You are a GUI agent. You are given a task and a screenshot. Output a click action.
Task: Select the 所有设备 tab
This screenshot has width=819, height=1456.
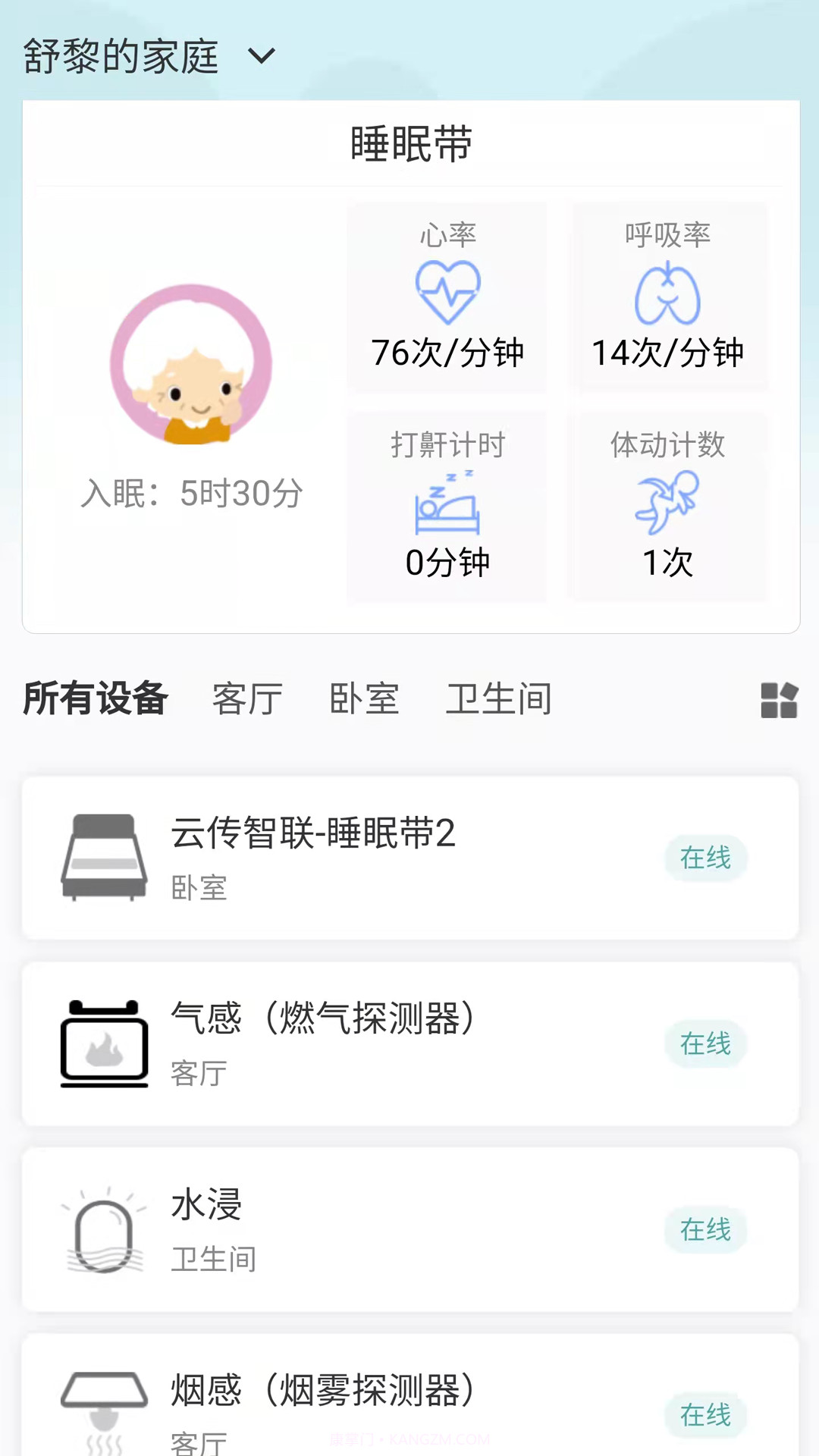point(95,698)
